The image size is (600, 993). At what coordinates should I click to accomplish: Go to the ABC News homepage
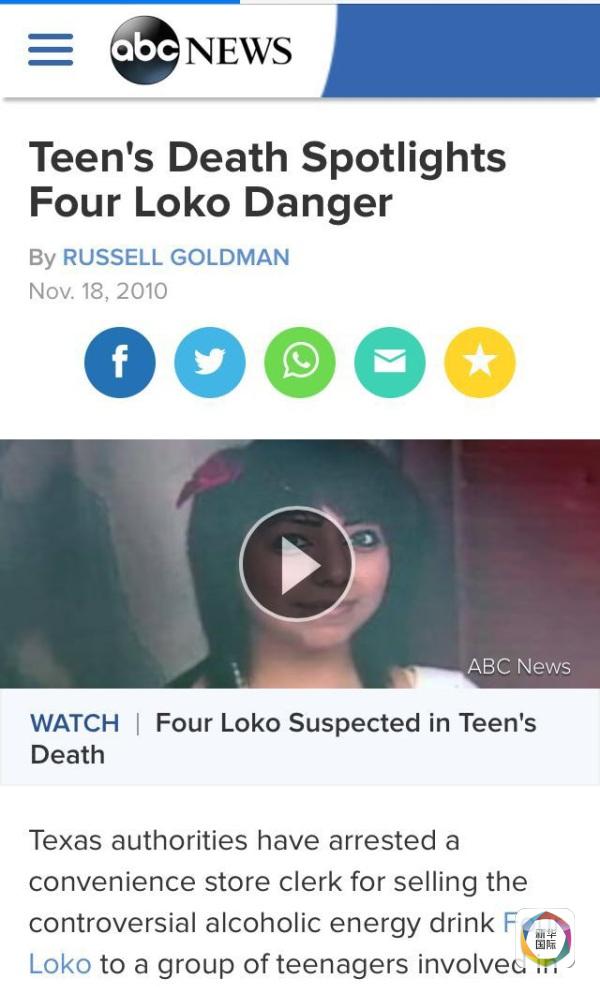(x=201, y=50)
